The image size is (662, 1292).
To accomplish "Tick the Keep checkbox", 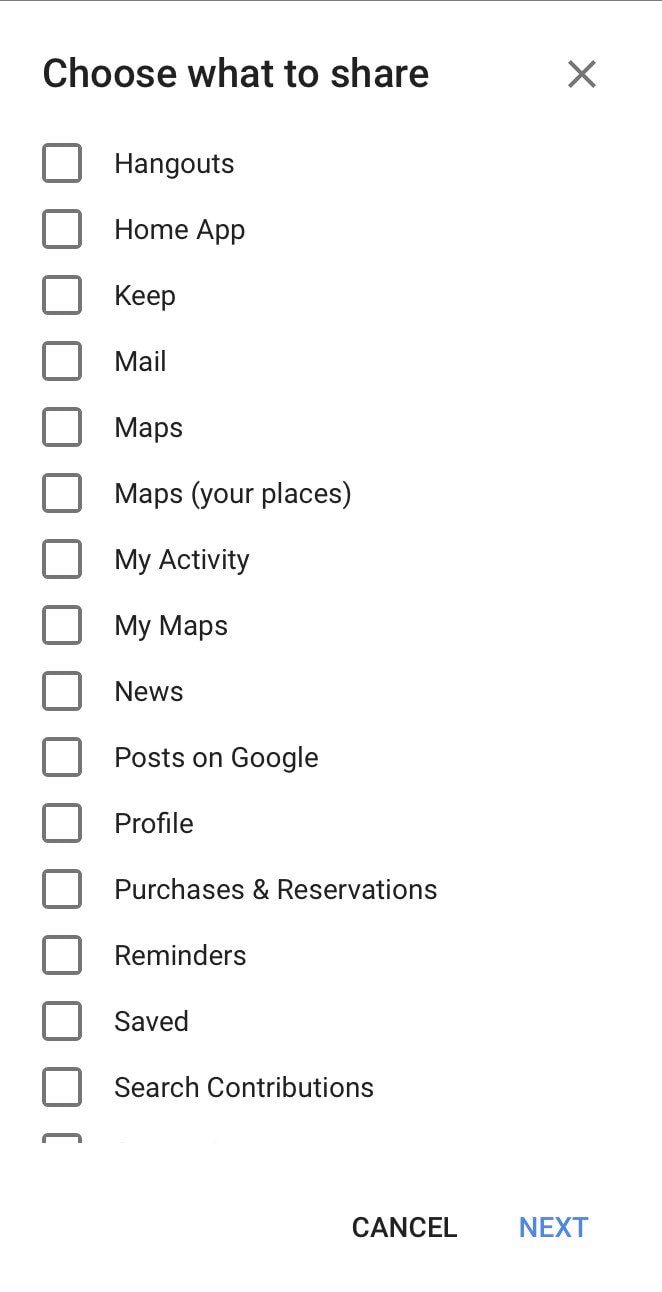I will click(62, 296).
